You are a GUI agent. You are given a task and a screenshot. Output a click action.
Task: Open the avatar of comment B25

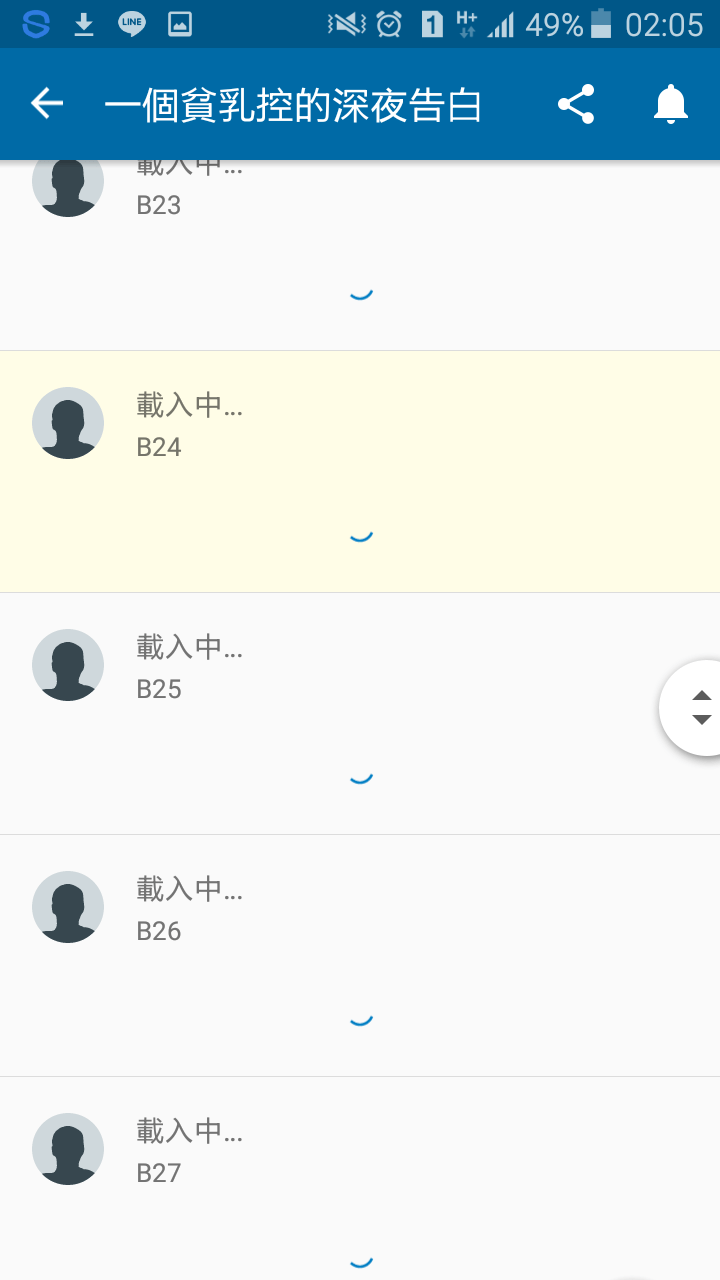(x=68, y=665)
